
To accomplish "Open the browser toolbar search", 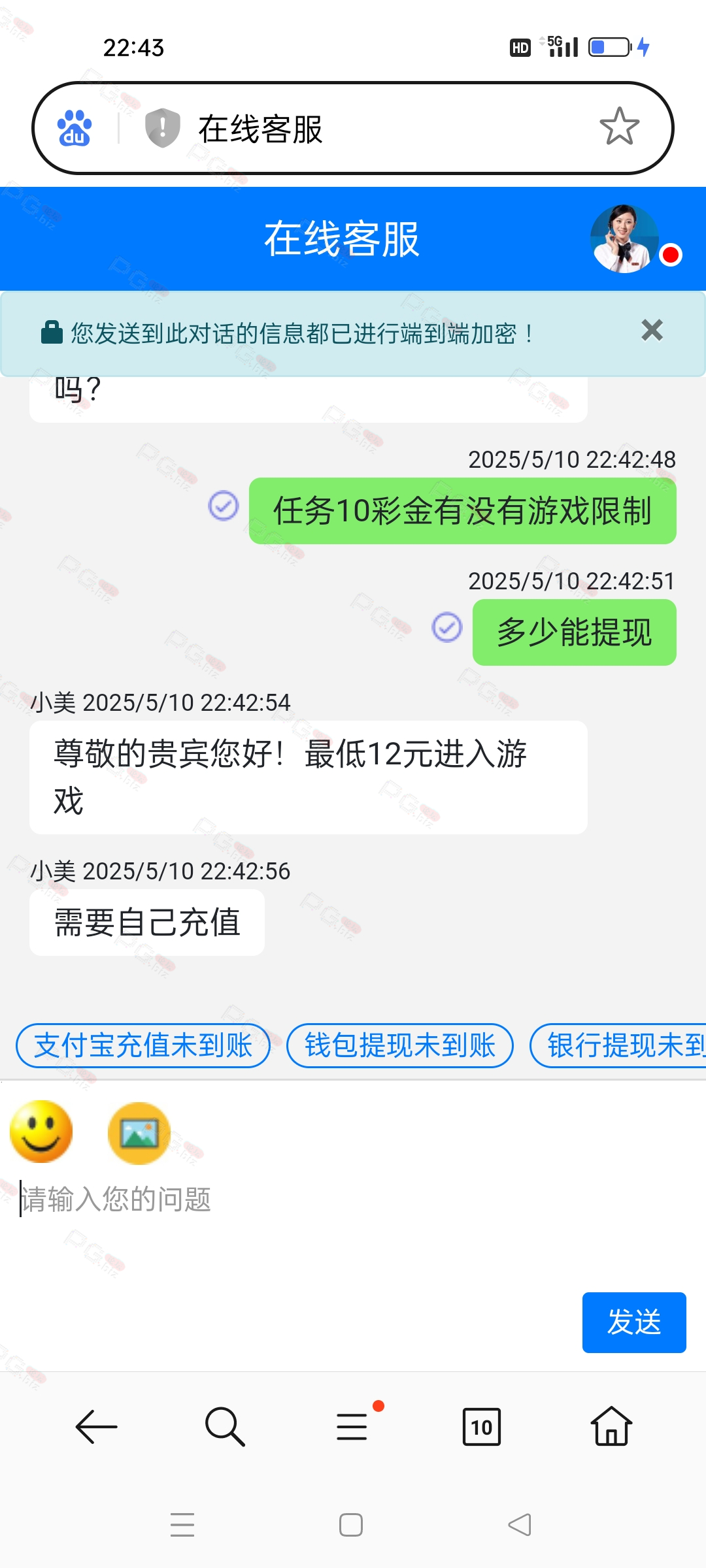I will (x=224, y=1427).
